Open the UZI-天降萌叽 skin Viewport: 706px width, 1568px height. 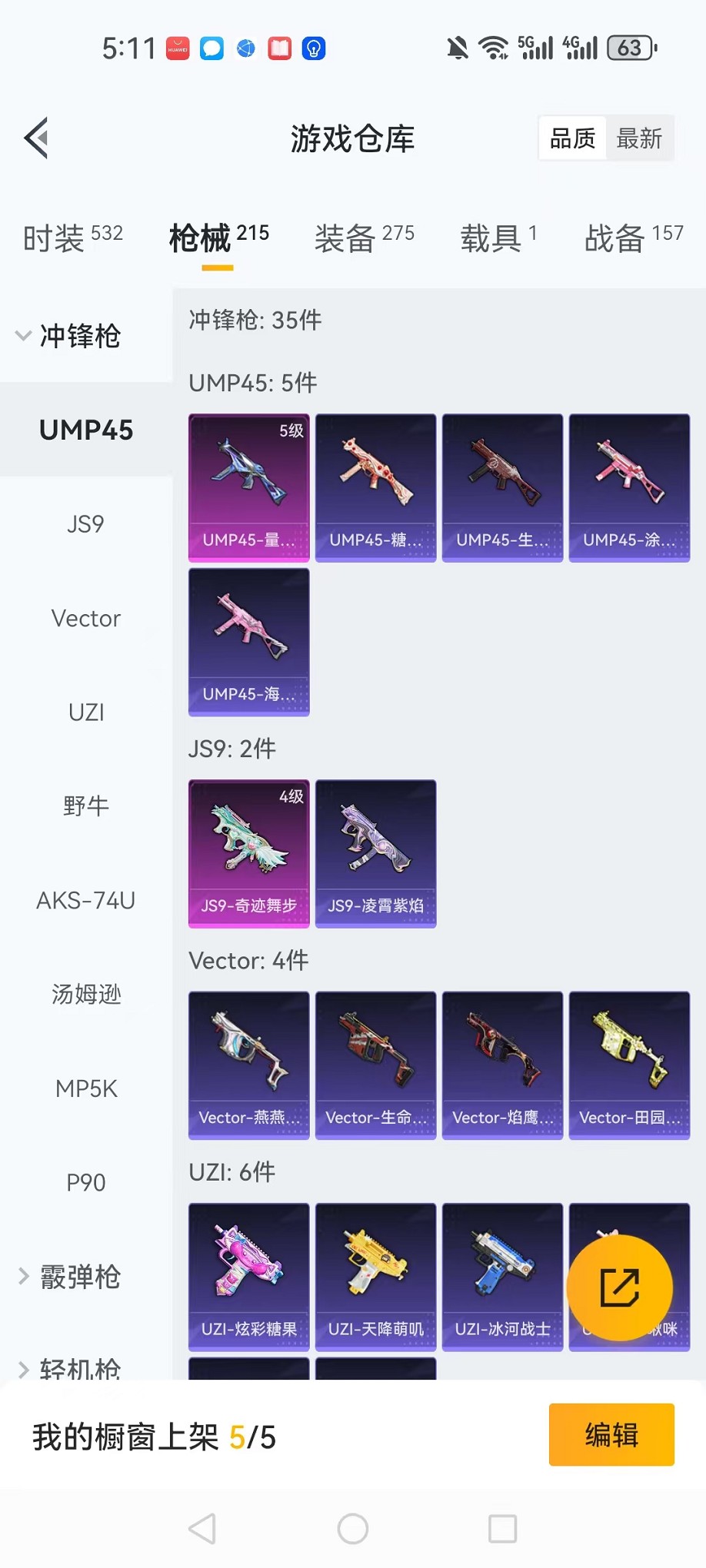(375, 1276)
